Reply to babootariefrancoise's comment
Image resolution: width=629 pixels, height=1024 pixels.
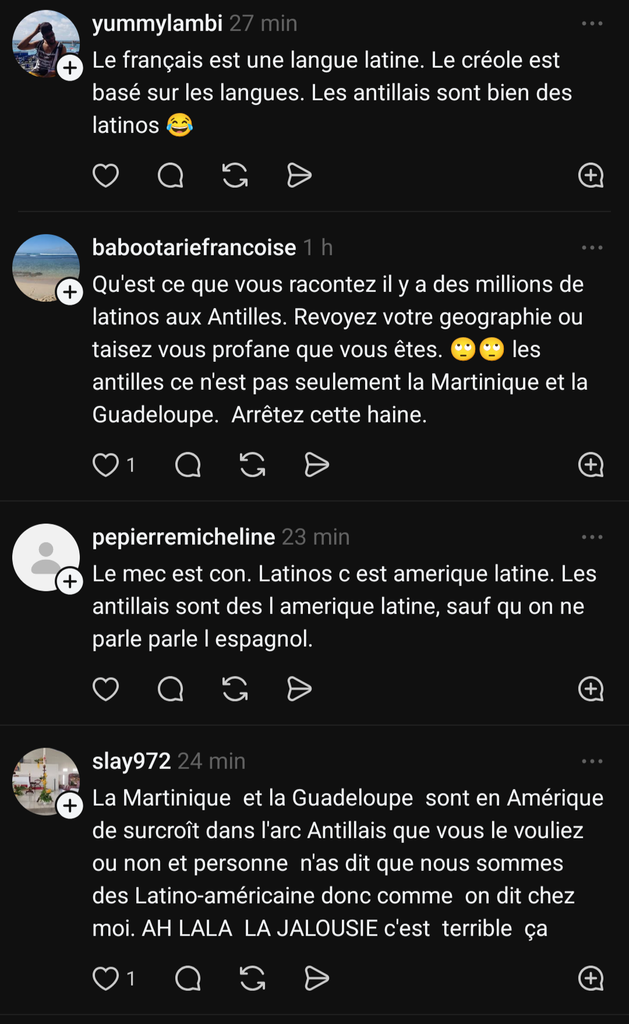point(188,465)
